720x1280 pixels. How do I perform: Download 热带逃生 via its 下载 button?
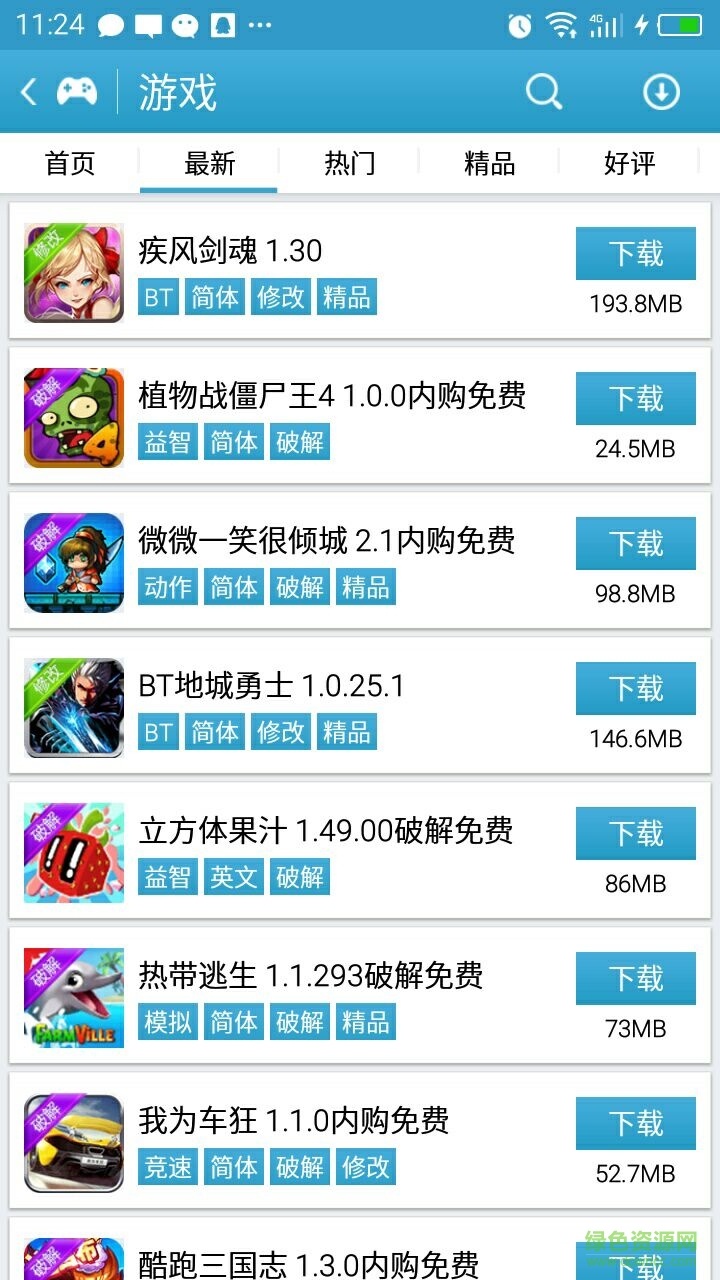[636, 979]
